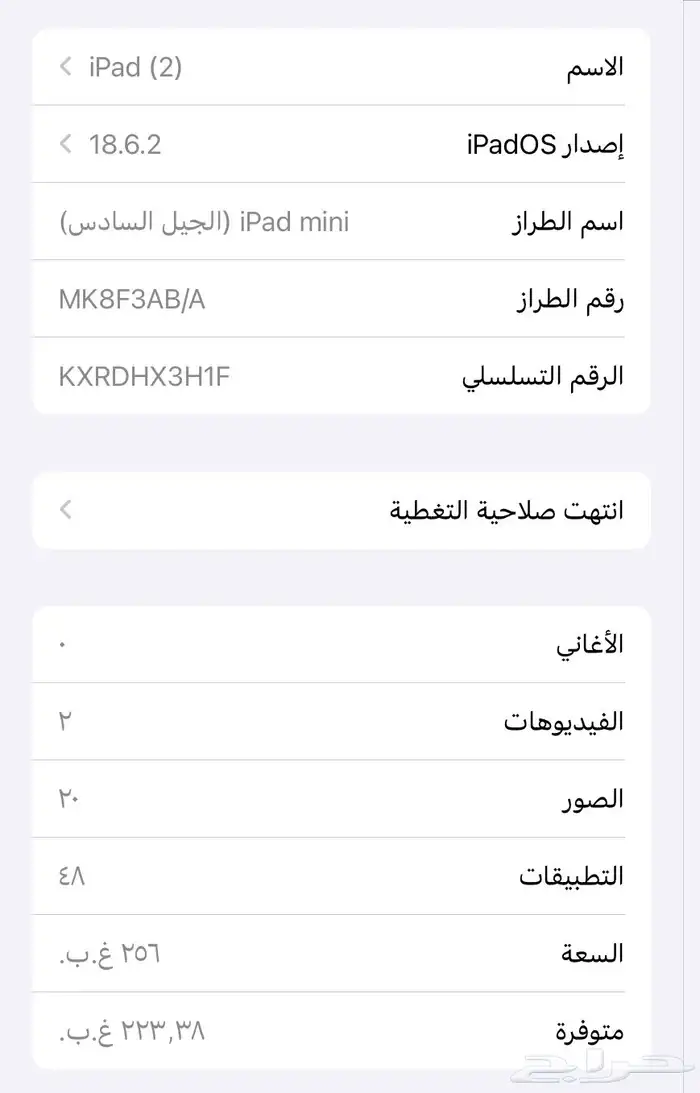The height and width of the screenshot is (1093, 700).
Task: Open the الاسم row showing iPad (2)
Action: coord(341,67)
